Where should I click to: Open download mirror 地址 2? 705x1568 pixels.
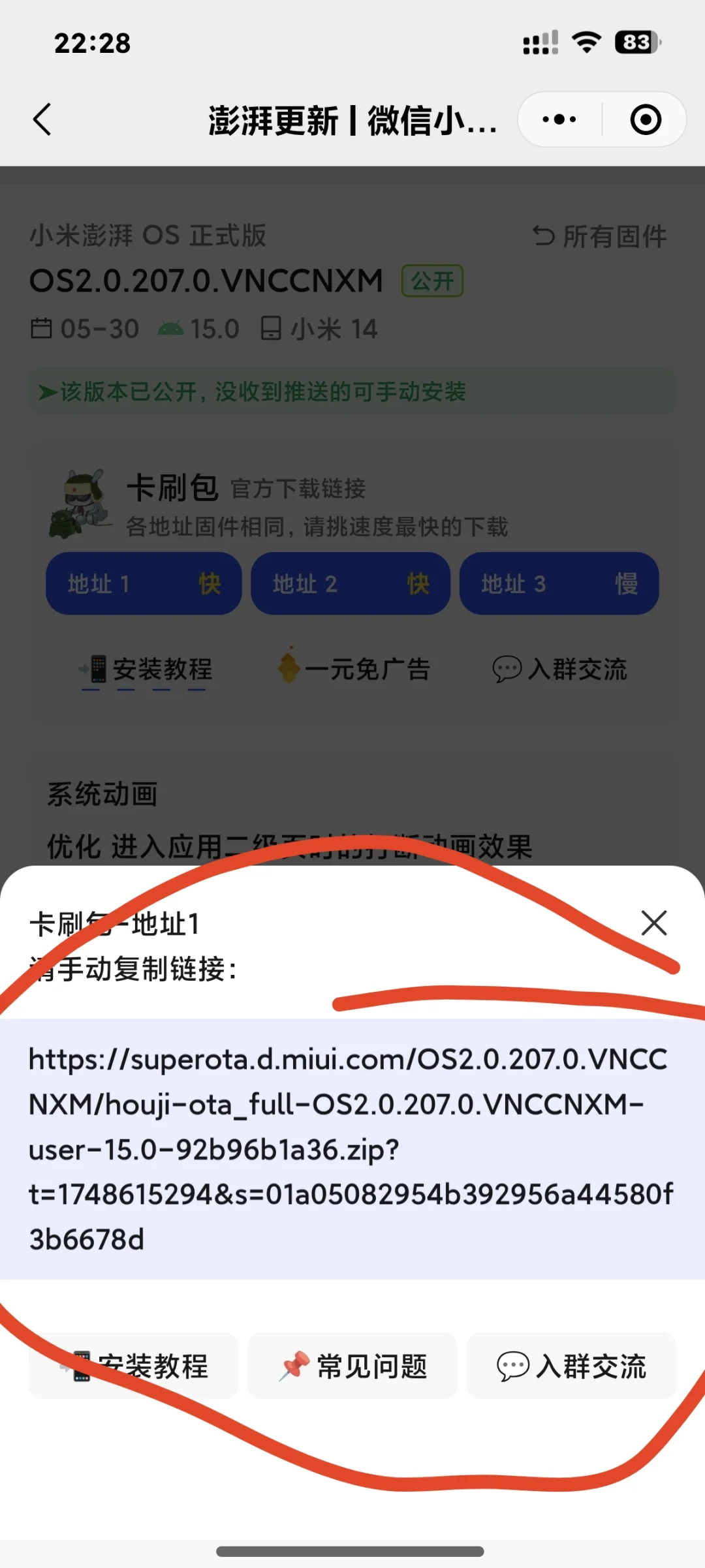(x=351, y=584)
